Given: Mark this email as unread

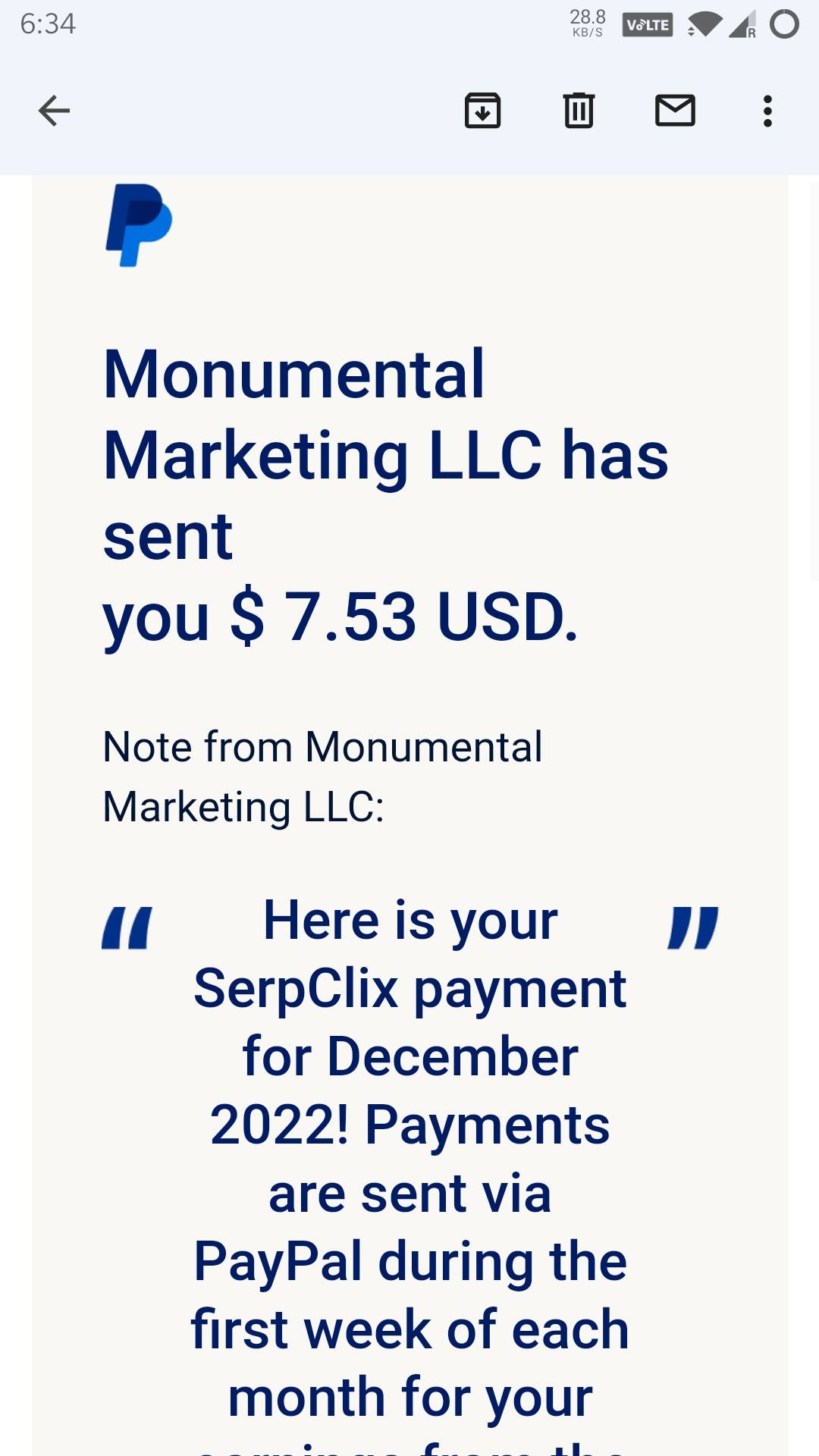Looking at the screenshot, I should (675, 111).
